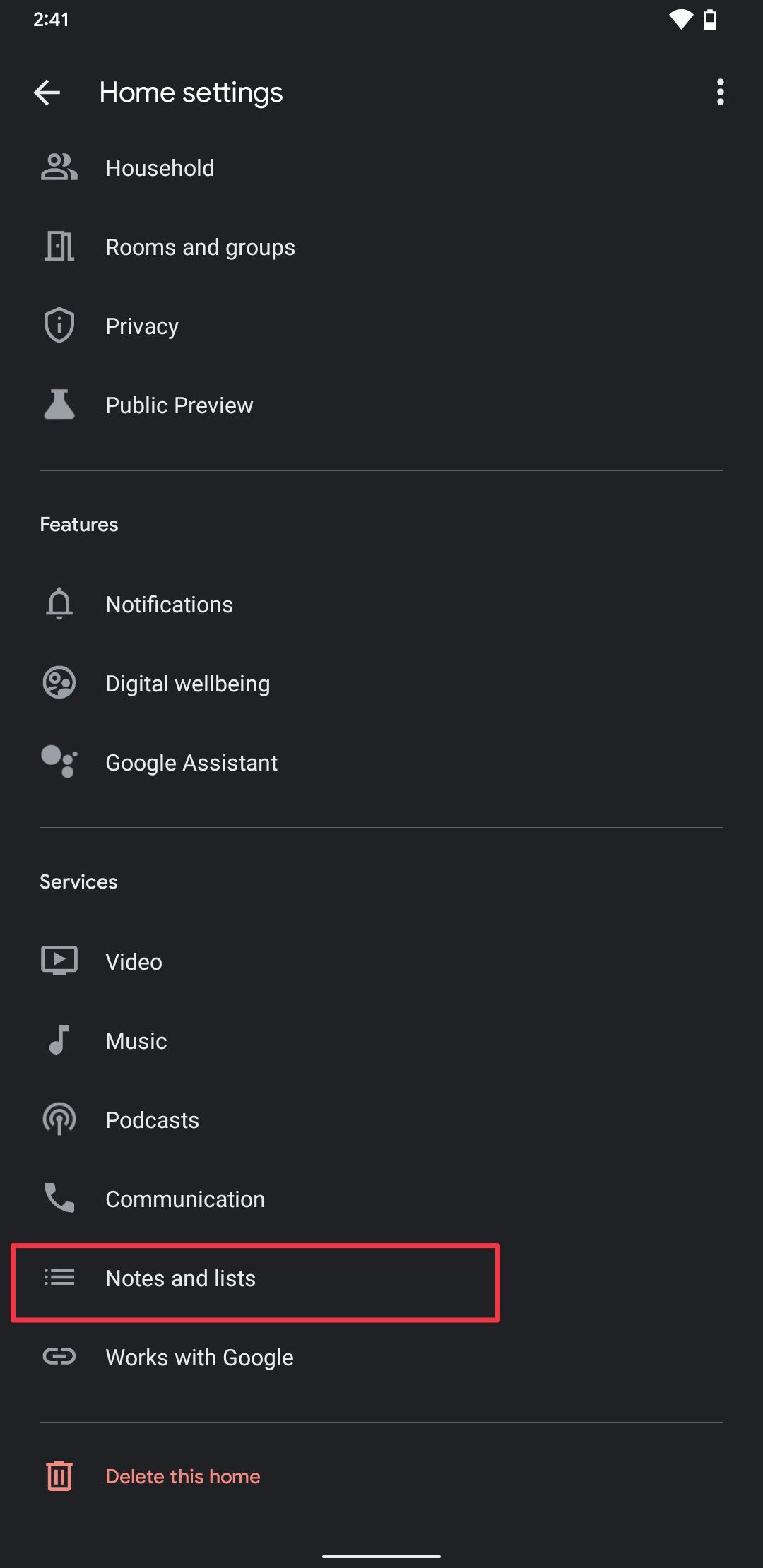
Task: Tap the back arrow to exit Home settings
Action: pyautogui.click(x=46, y=92)
